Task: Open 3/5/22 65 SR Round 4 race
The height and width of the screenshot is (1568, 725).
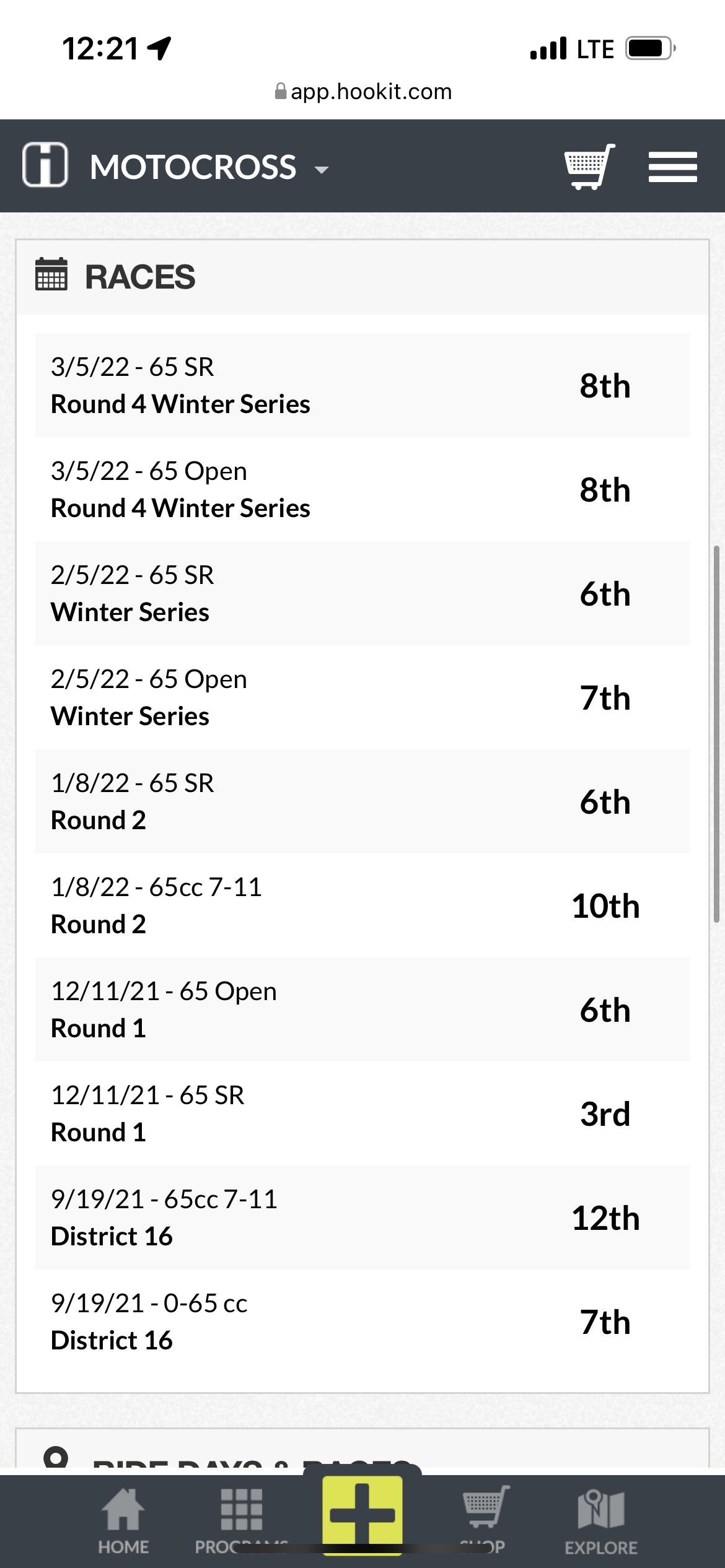Action: [362, 385]
